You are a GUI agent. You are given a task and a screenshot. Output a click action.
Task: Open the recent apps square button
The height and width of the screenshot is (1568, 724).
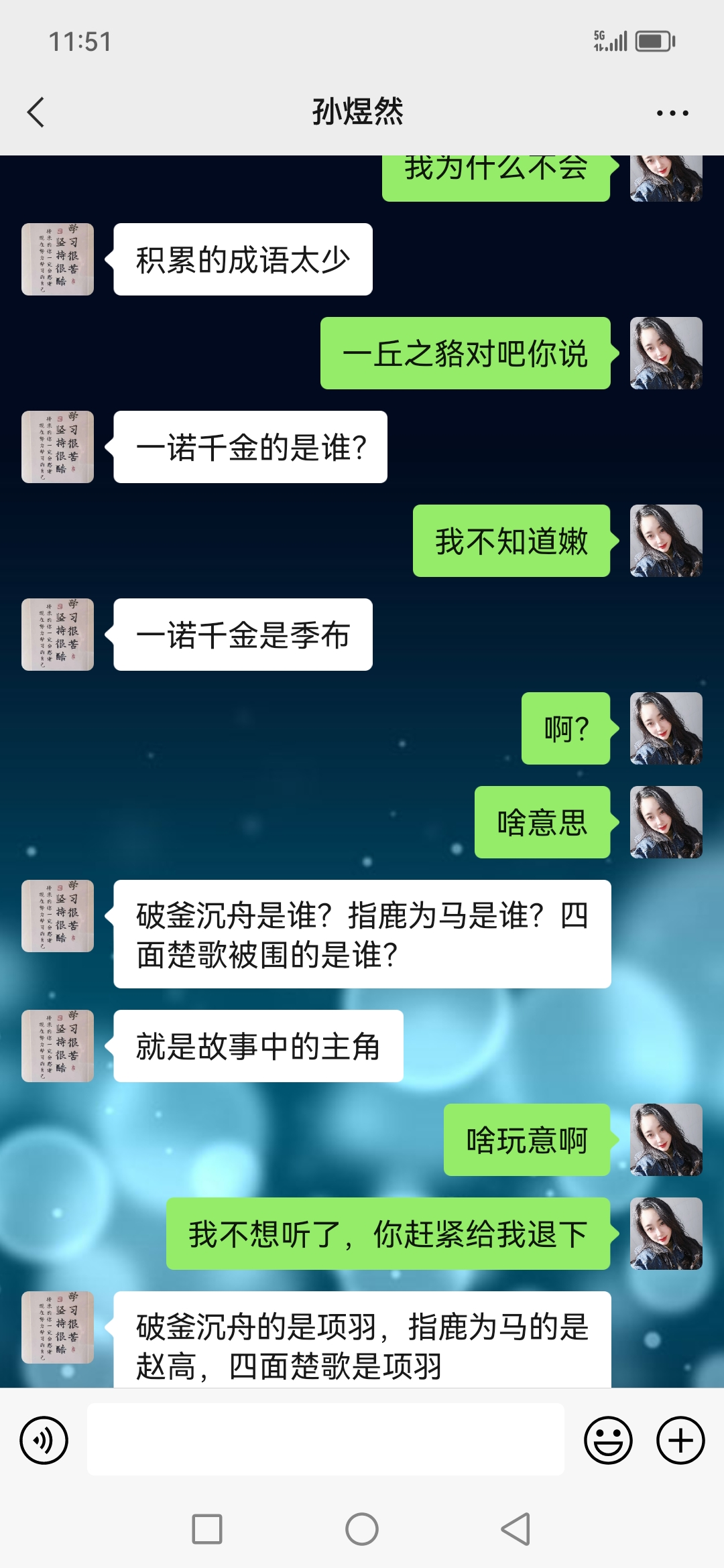click(x=207, y=1529)
